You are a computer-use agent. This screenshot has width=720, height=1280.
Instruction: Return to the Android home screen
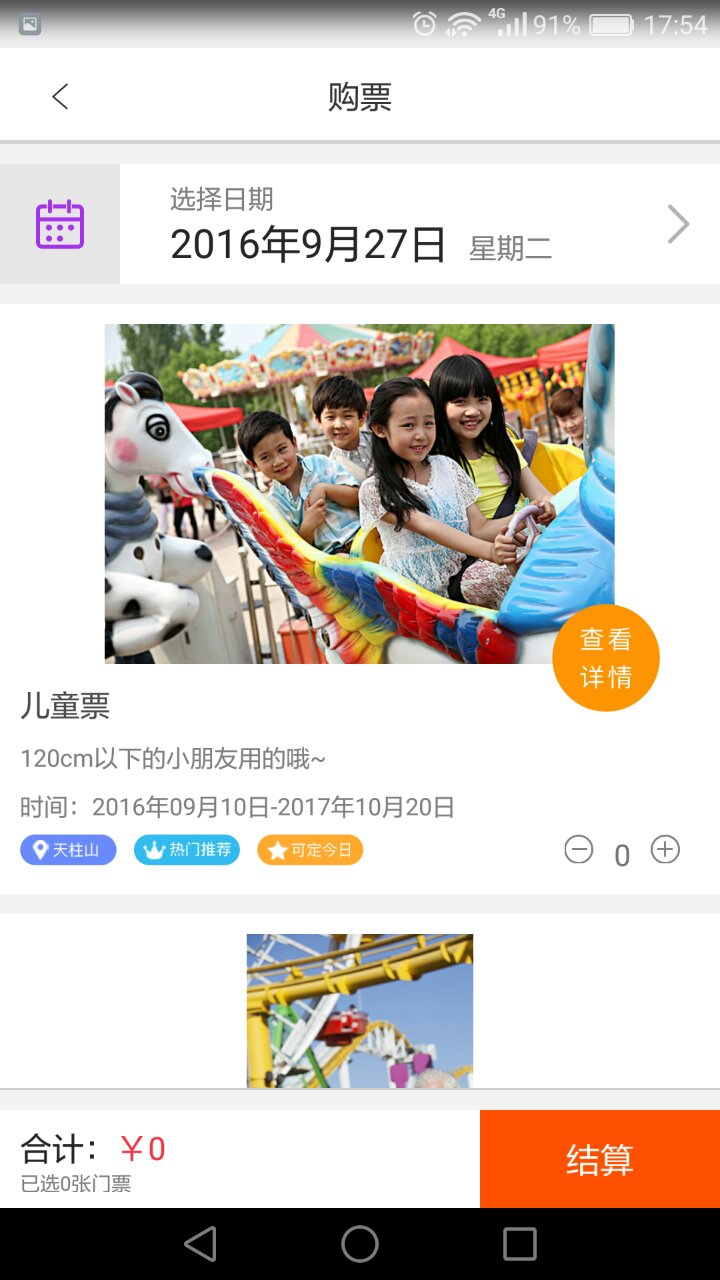[x=360, y=1244]
